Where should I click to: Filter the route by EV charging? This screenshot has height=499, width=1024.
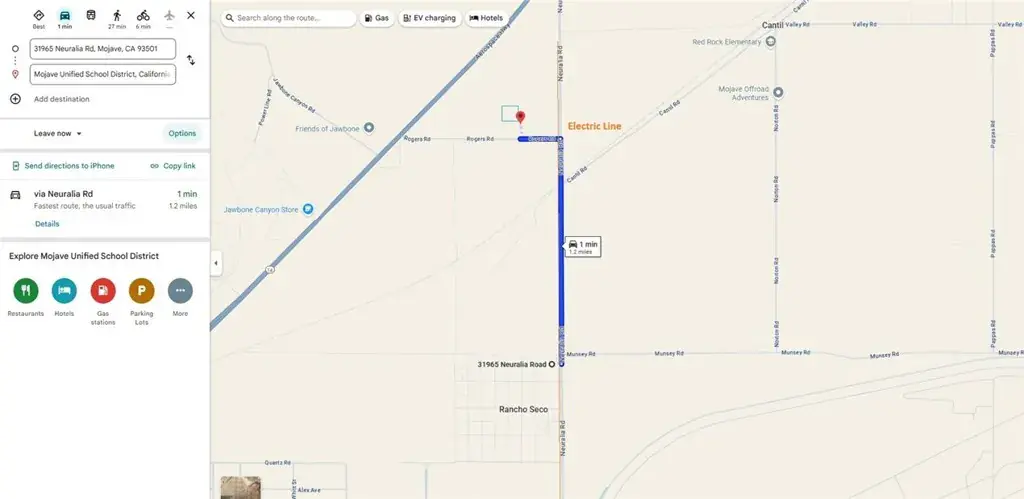pyautogui.click(x=429, y=18)
